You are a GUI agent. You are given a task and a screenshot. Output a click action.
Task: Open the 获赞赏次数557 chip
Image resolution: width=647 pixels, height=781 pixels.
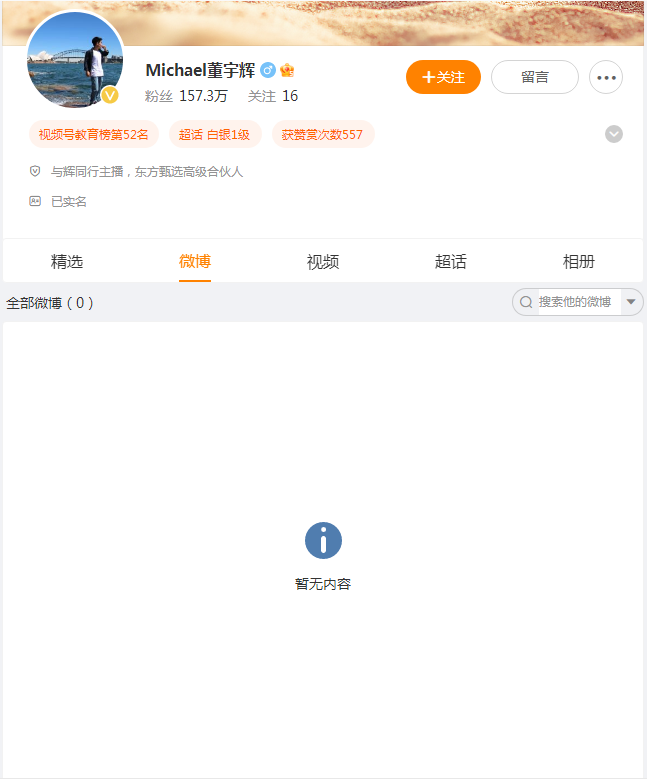coord(322,134)
